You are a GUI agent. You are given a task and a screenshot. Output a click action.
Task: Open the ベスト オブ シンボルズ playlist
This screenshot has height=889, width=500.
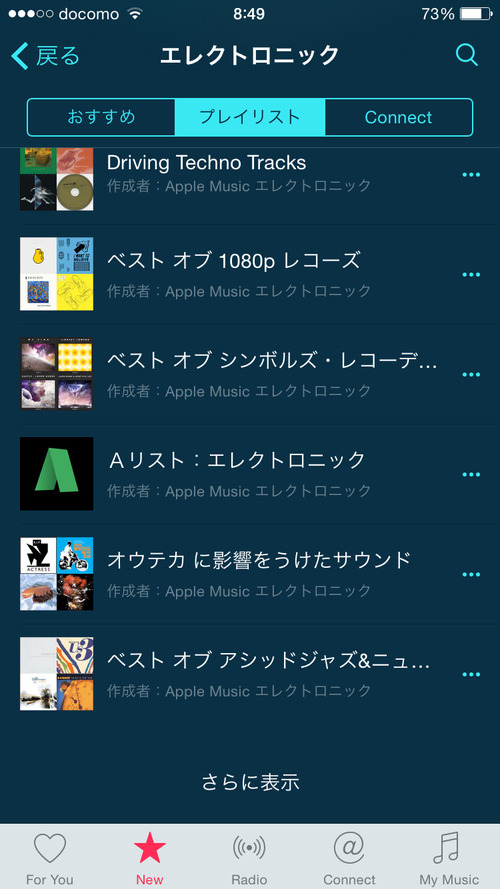250,374
